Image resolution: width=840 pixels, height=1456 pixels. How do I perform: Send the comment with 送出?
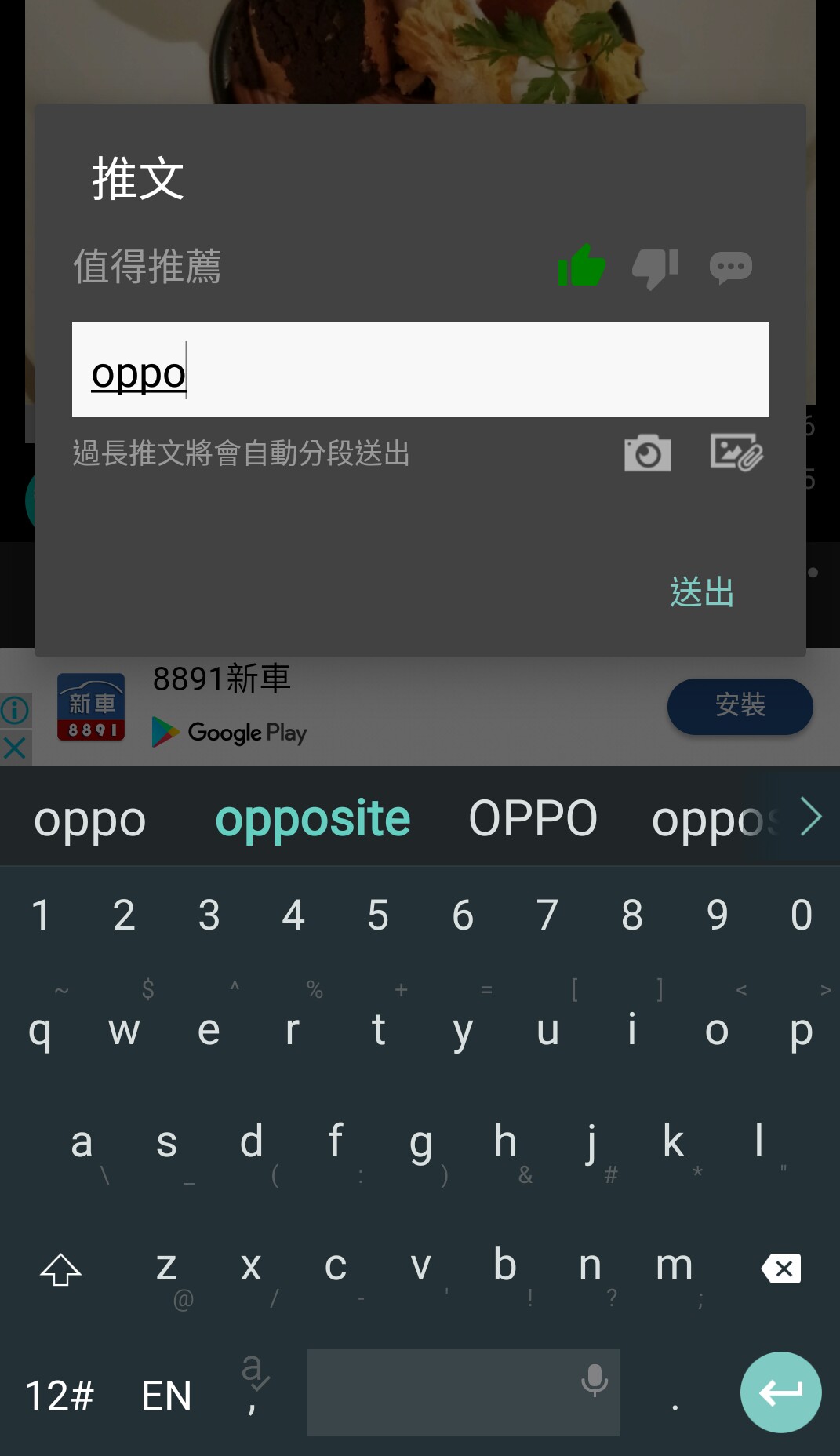(x=701, y=592)
